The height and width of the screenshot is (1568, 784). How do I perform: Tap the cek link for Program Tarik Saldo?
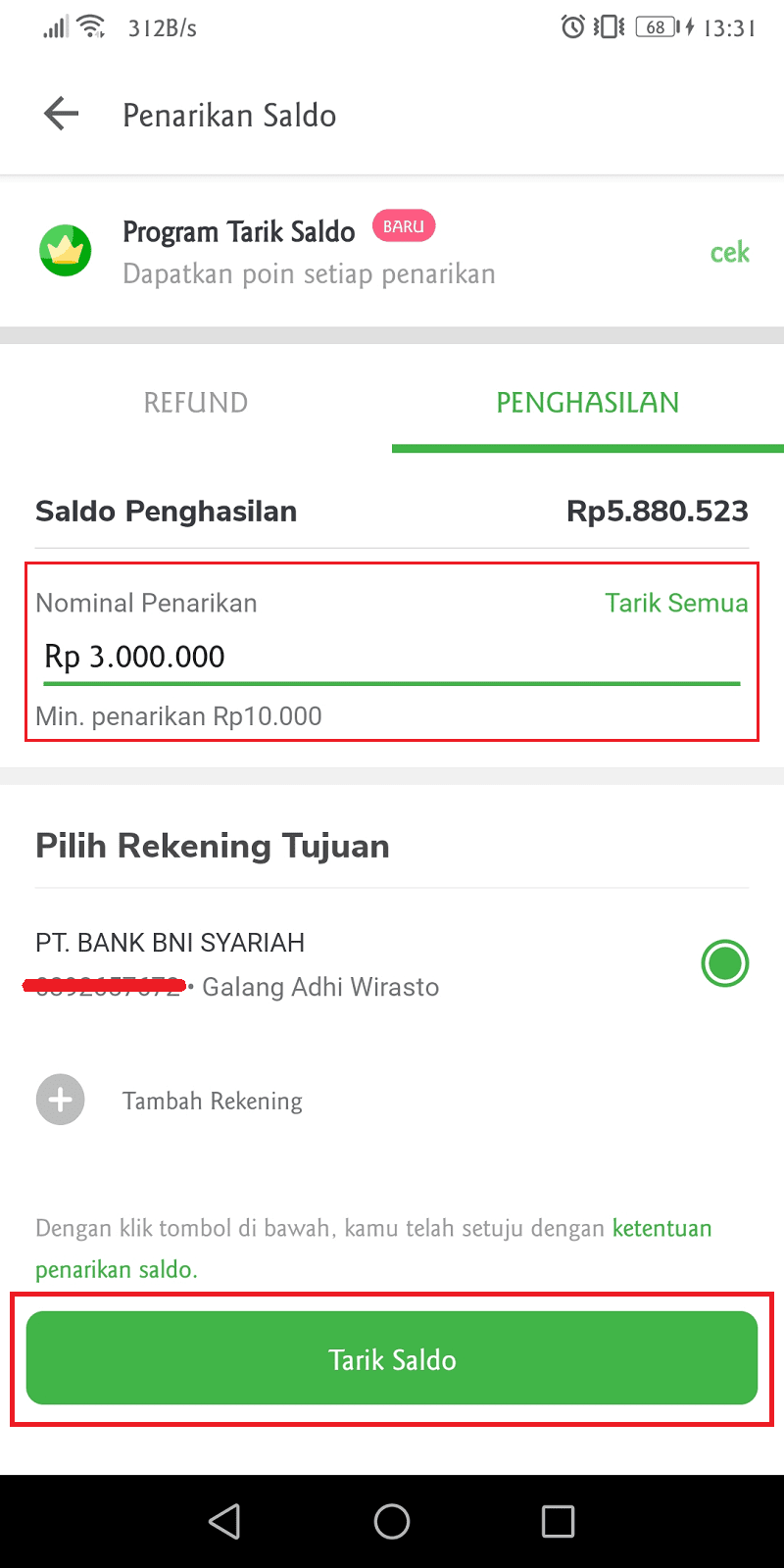coord(729,253)
